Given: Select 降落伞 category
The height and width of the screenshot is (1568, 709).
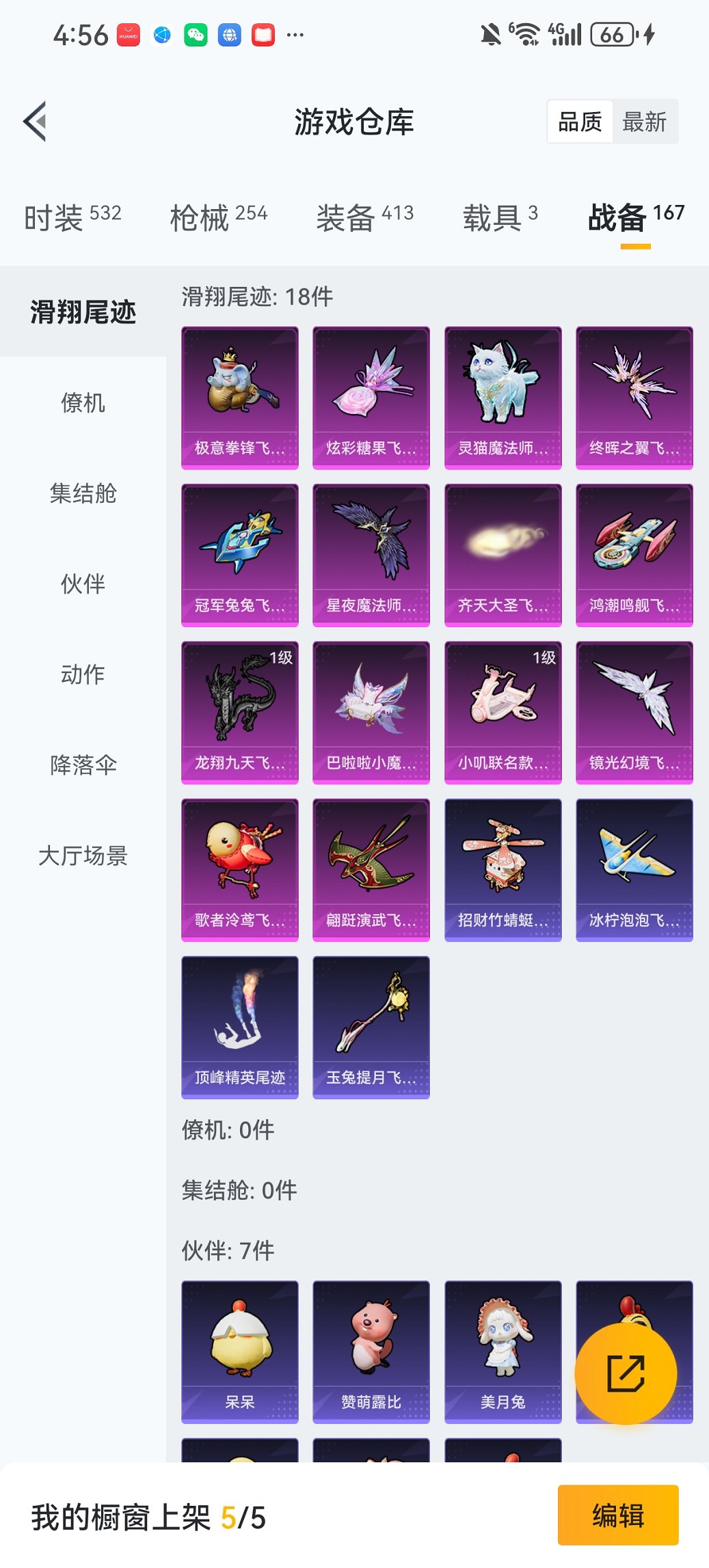Looking at the screenshot, I should point(83,765).
